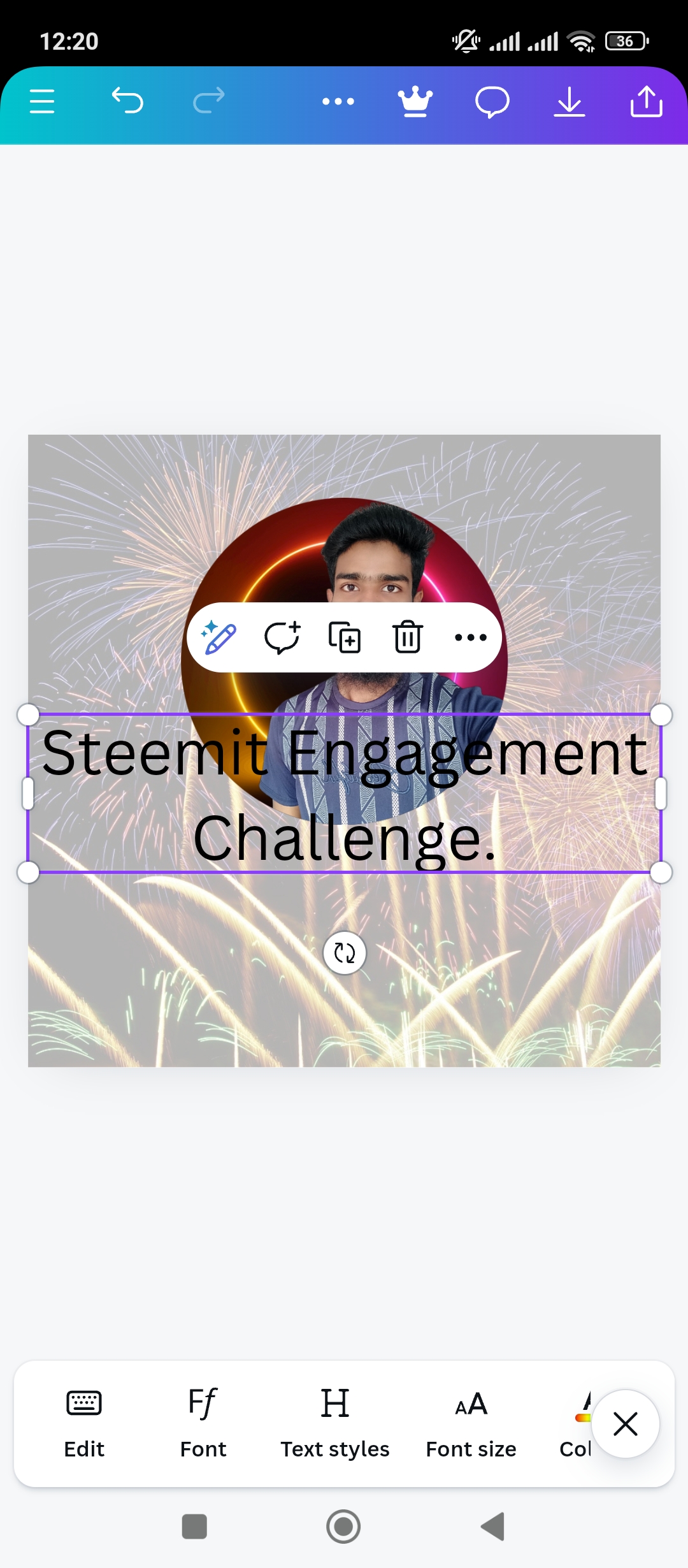The width and height of the screenshot is (688, 1568).
Task: Add a comment to the text
Action: (x=282, y=637)
